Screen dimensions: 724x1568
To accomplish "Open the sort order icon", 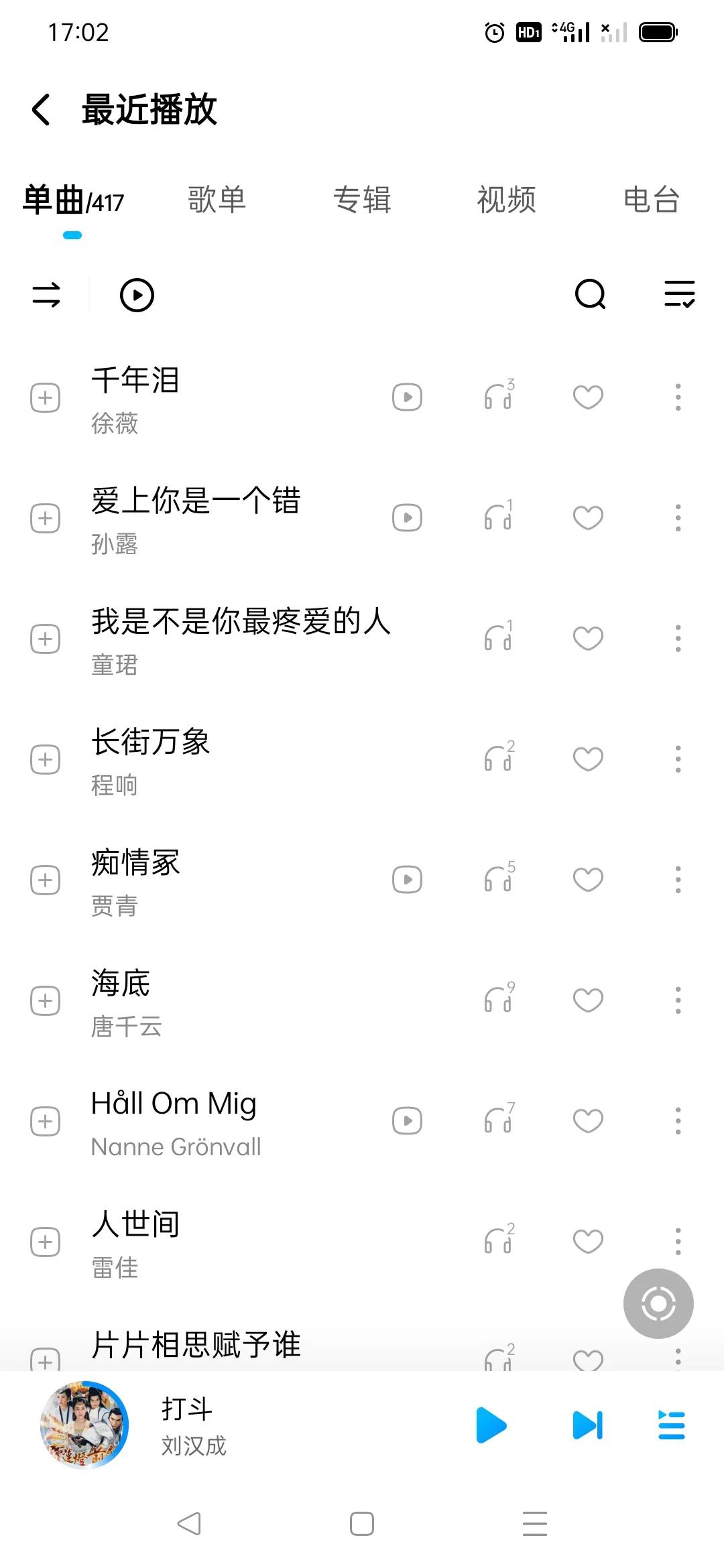I will [677, 295].
